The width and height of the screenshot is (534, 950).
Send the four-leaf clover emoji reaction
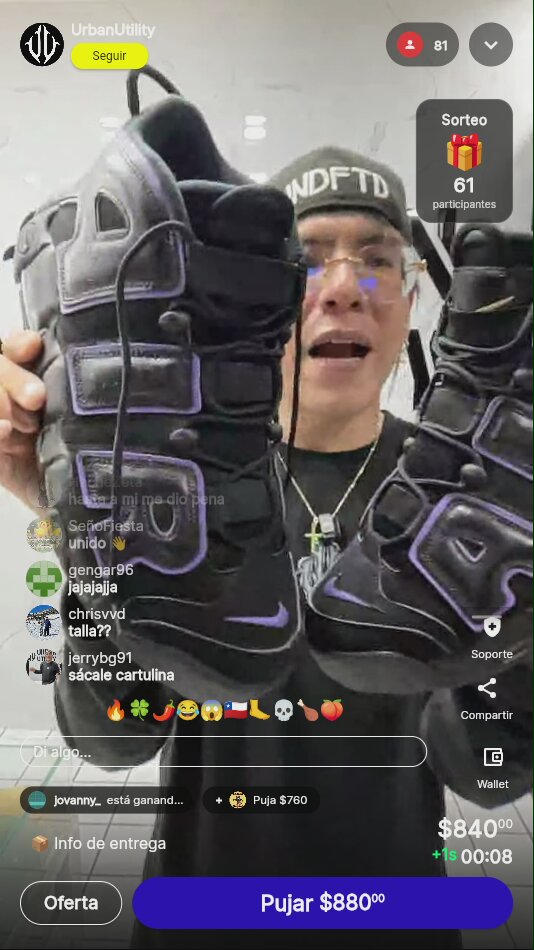139,710
